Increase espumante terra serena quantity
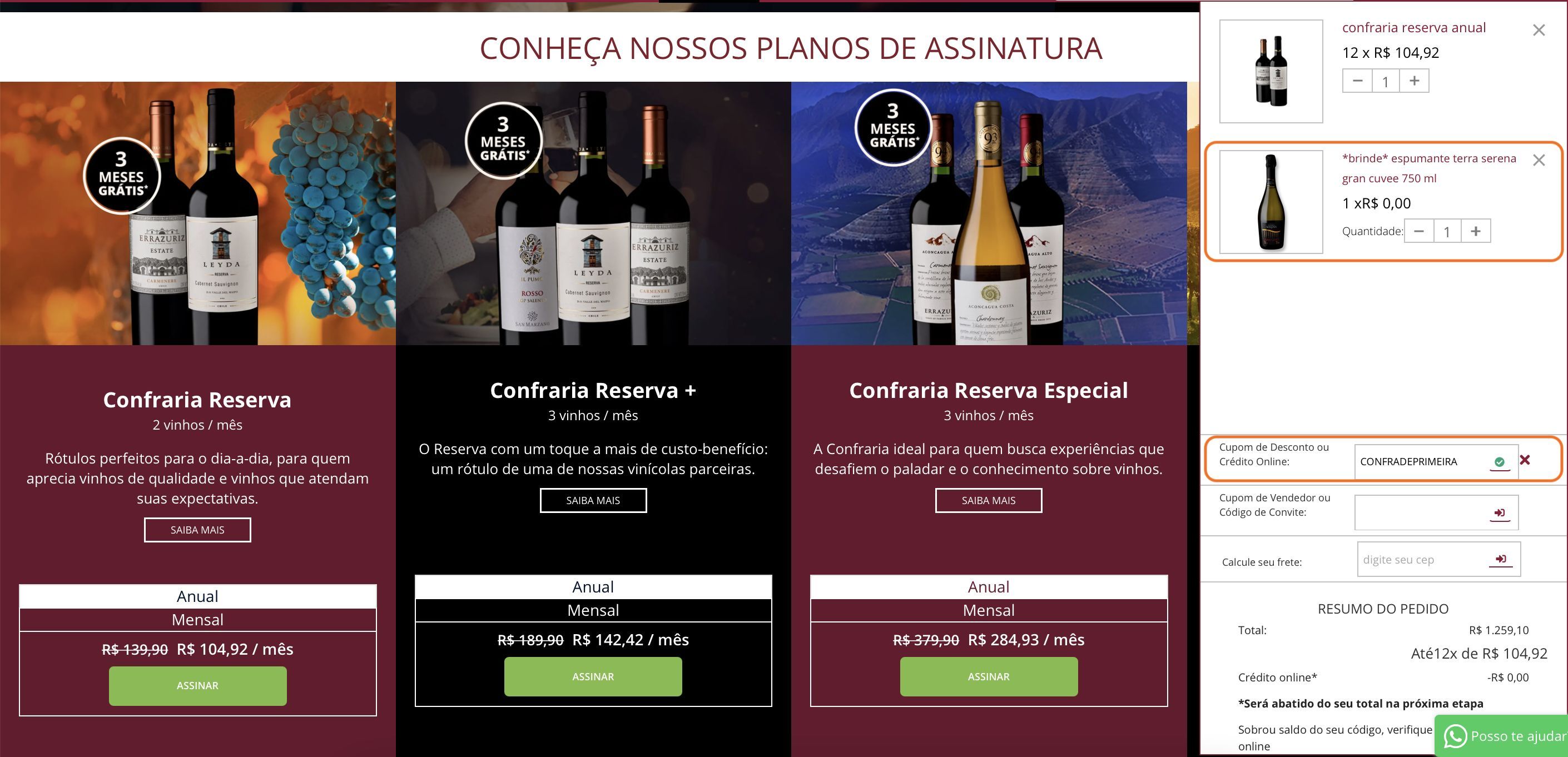1568x757 pixels. pyautogui.click(x=1475, y=231)
